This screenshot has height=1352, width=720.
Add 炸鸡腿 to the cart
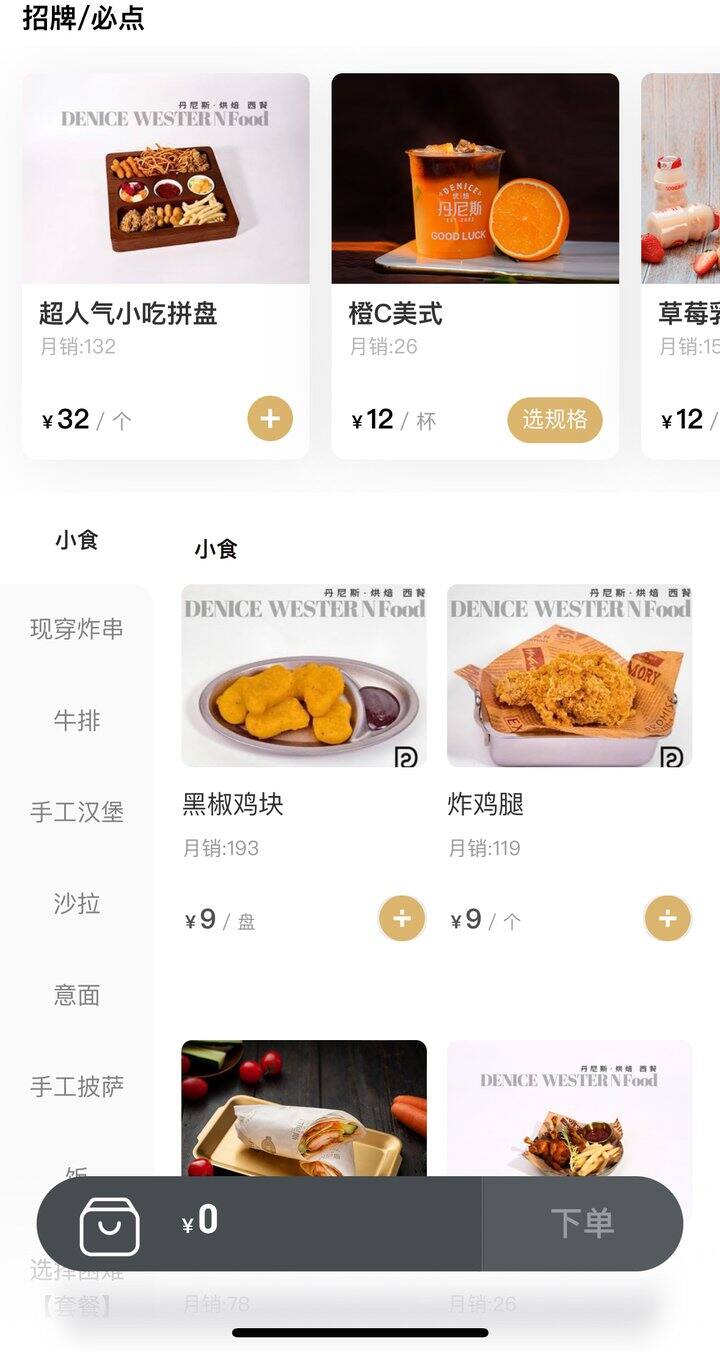coord(667,918)
